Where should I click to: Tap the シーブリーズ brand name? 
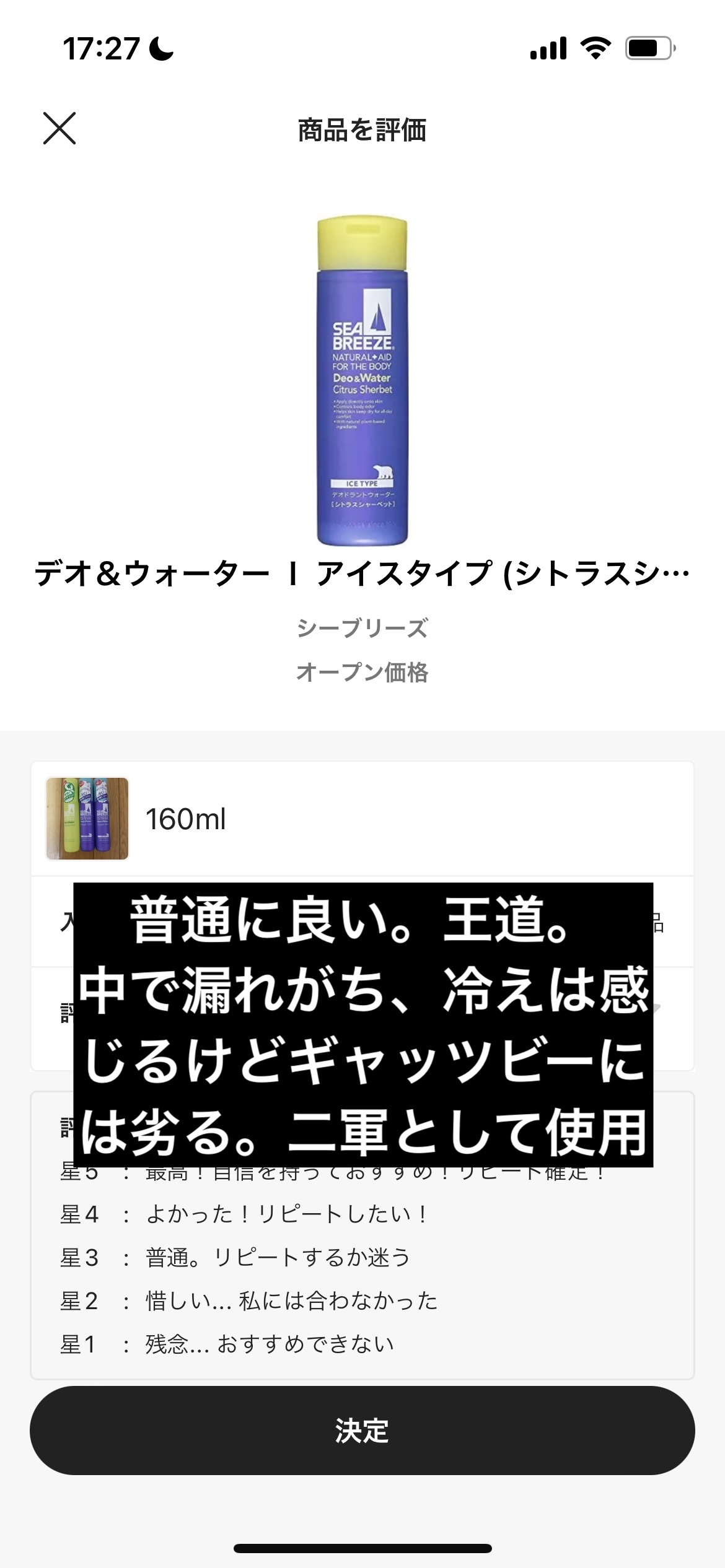362,627
